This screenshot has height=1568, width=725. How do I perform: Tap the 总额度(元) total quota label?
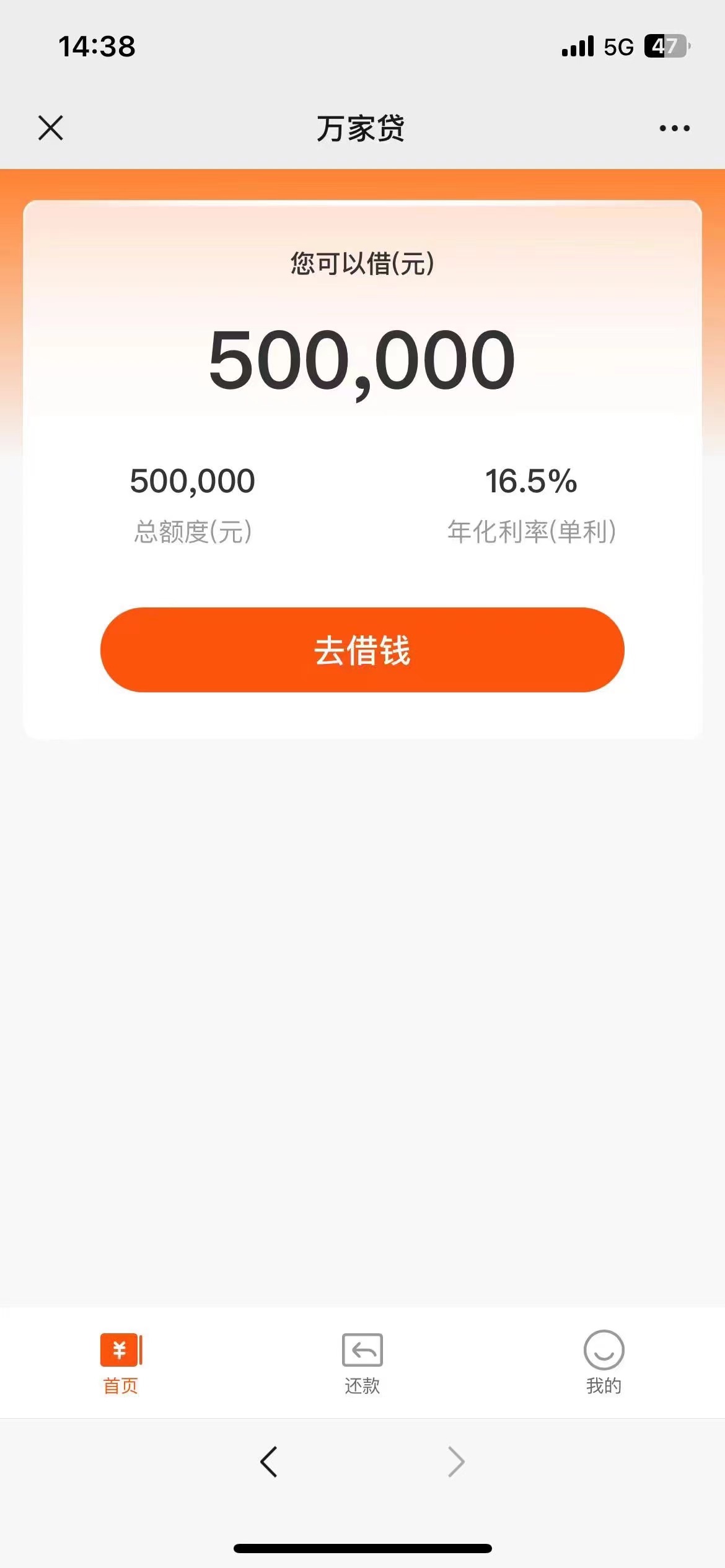point(193,531)
